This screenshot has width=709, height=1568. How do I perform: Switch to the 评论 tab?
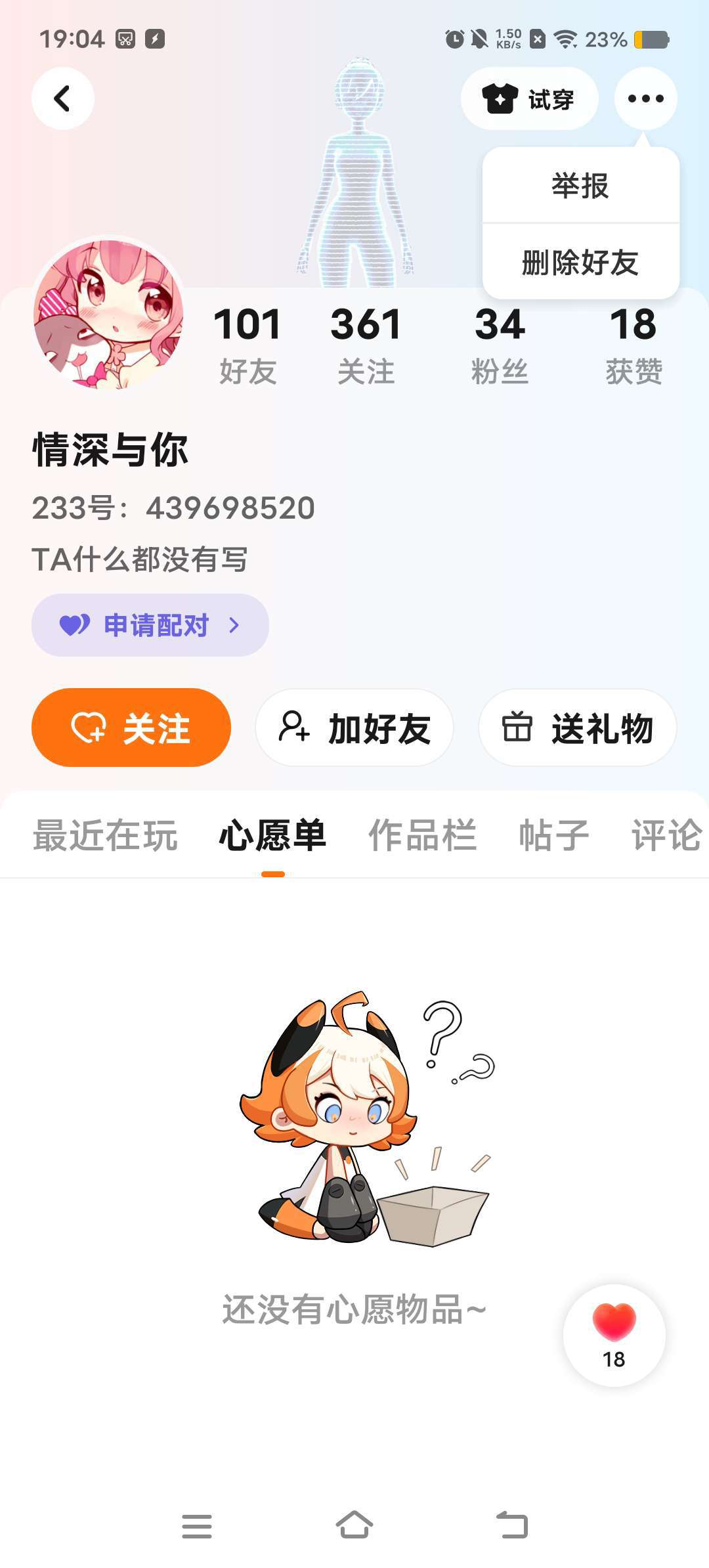(x=666, y=835)
